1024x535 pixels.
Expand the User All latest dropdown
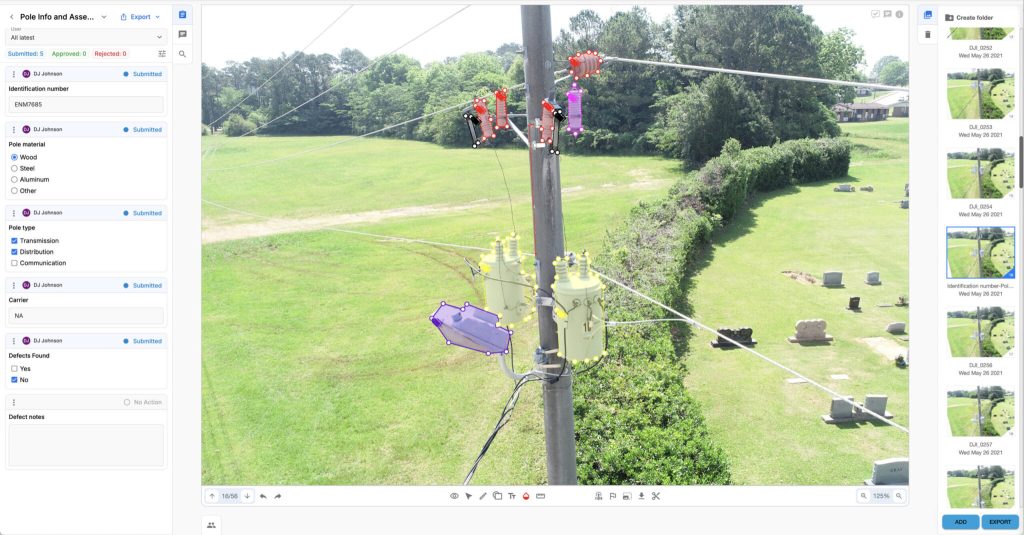85,37
